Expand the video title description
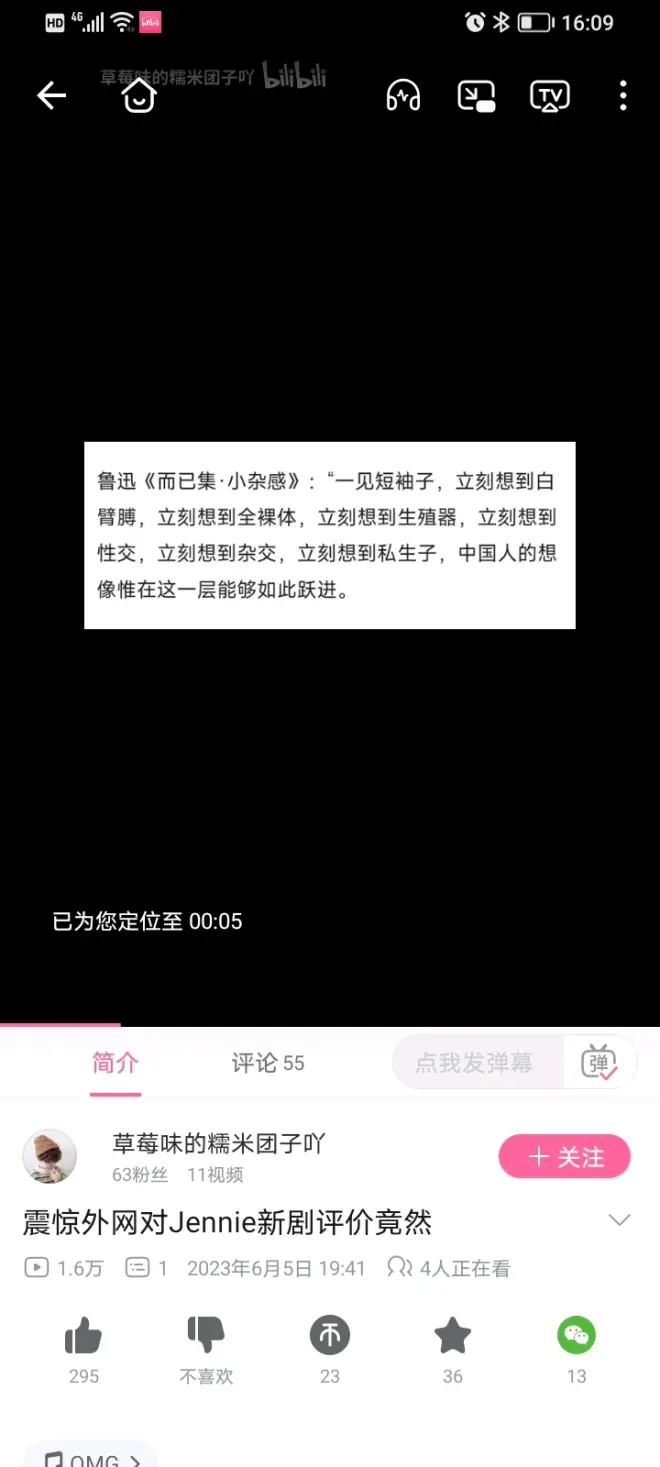Screen dimensions: 660x1467 [x=620, y=1220]
